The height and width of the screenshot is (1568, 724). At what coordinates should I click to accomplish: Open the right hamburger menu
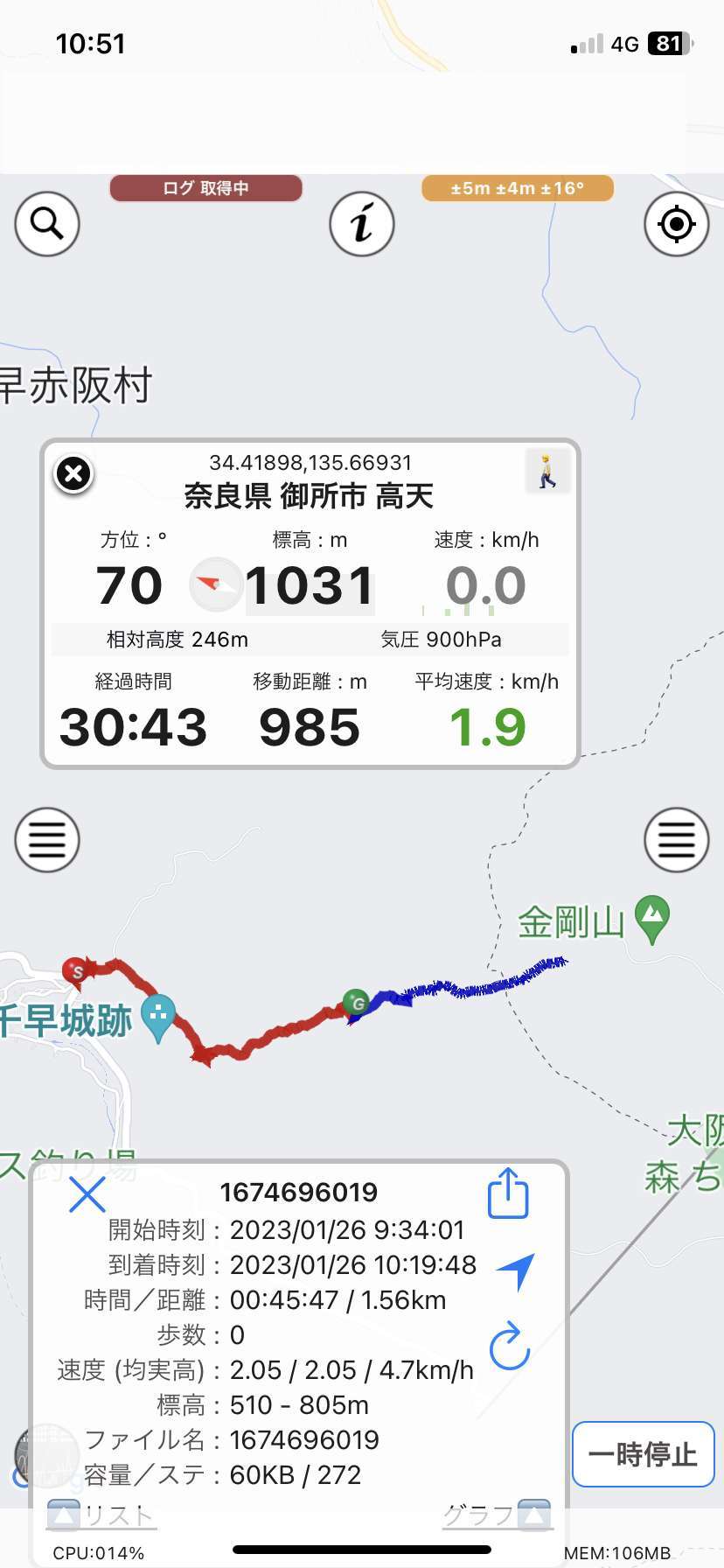coord(676,840)
